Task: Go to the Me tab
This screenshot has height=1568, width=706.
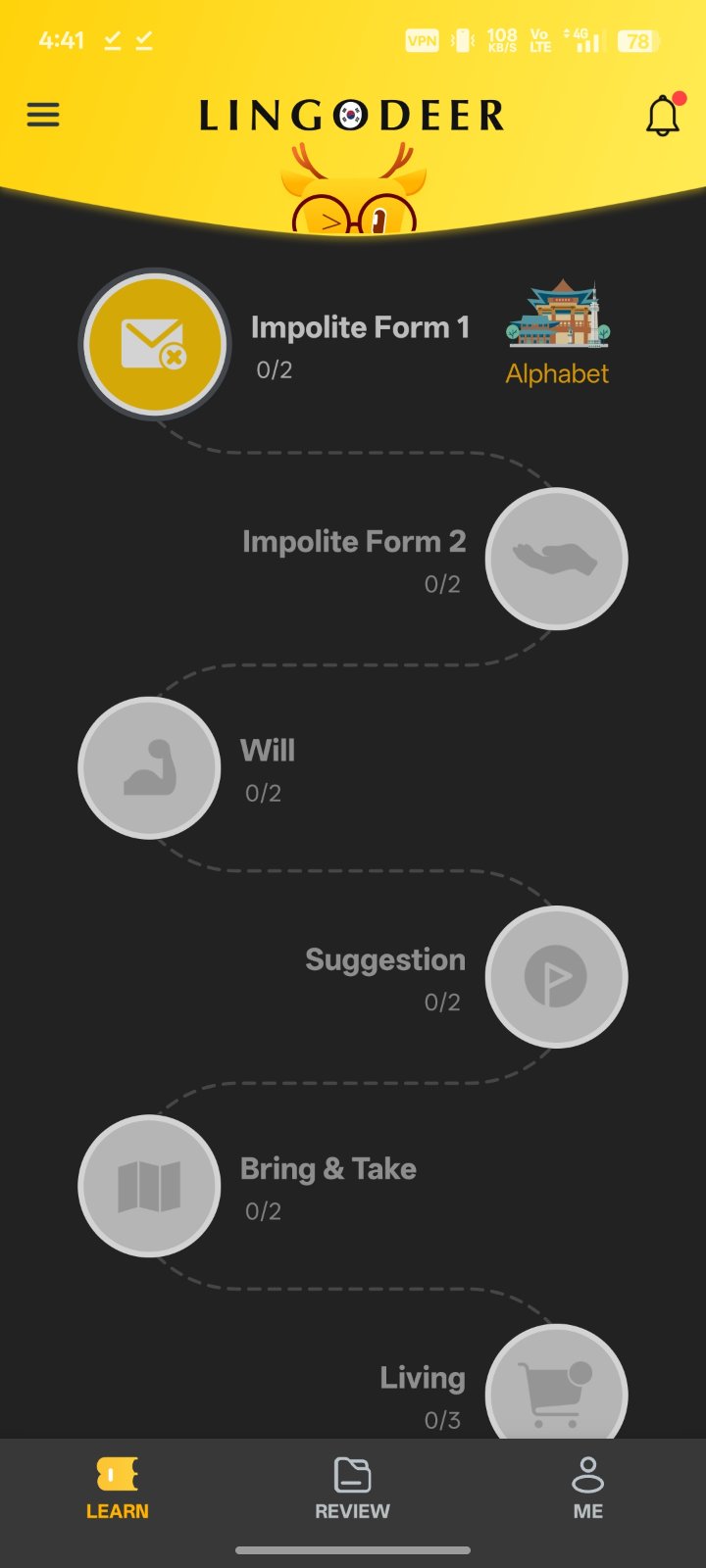Action: click(587, 1489)
